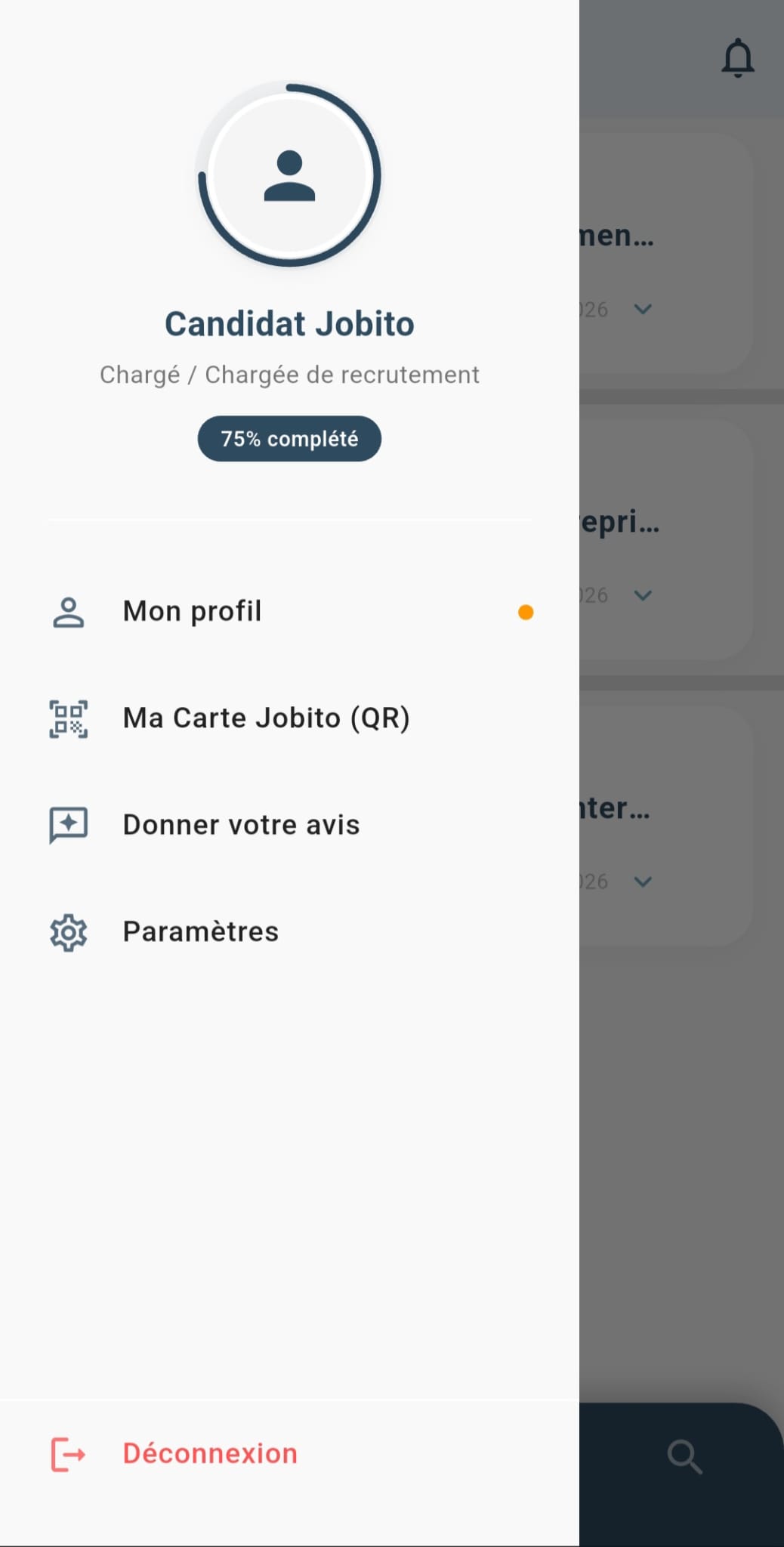This screenshot has width=784, height=1547.
Task: Tap the 75% complété badge
Action: [289, 439]
